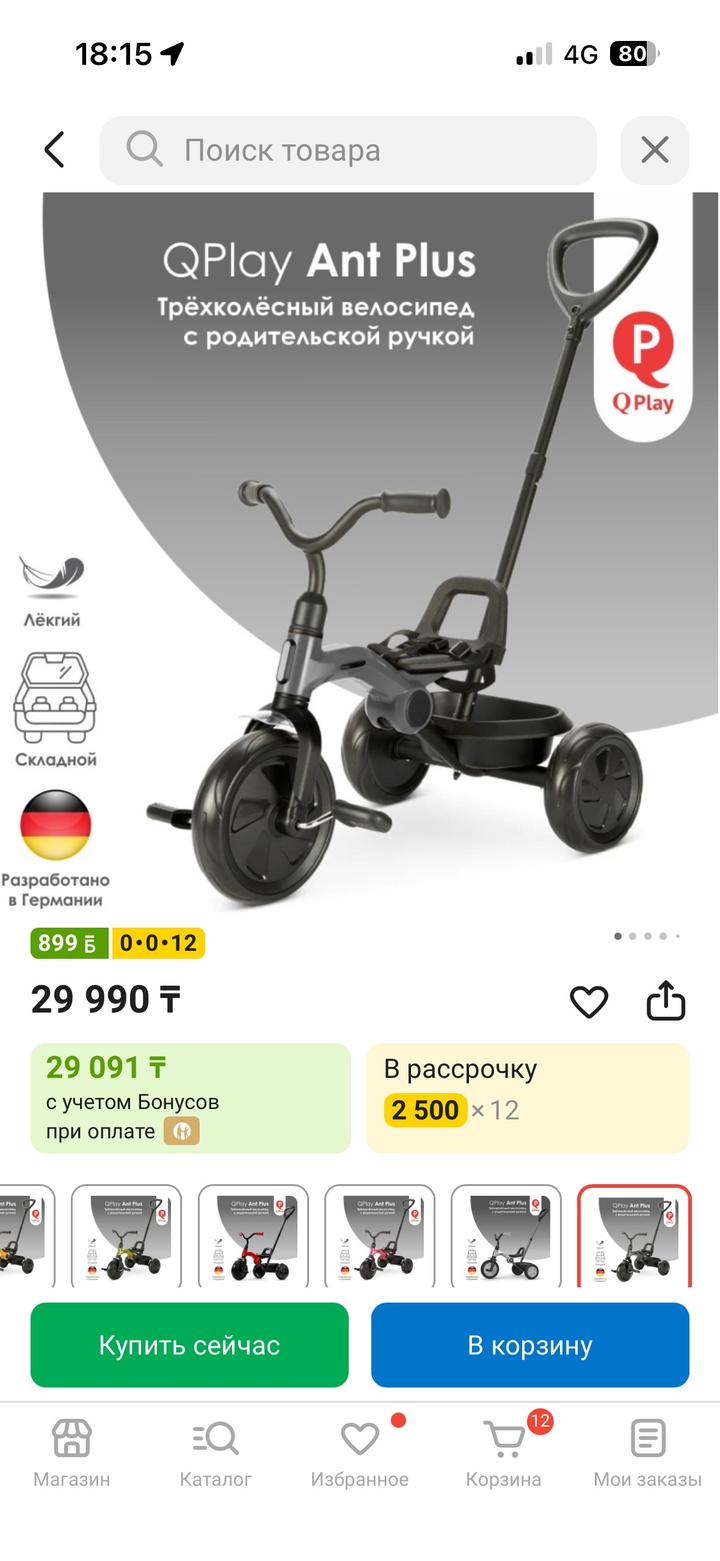Select the red tricycle thumbnail
The width and height of the screenshot is (720, 1561).
[x=254, y=1236]
